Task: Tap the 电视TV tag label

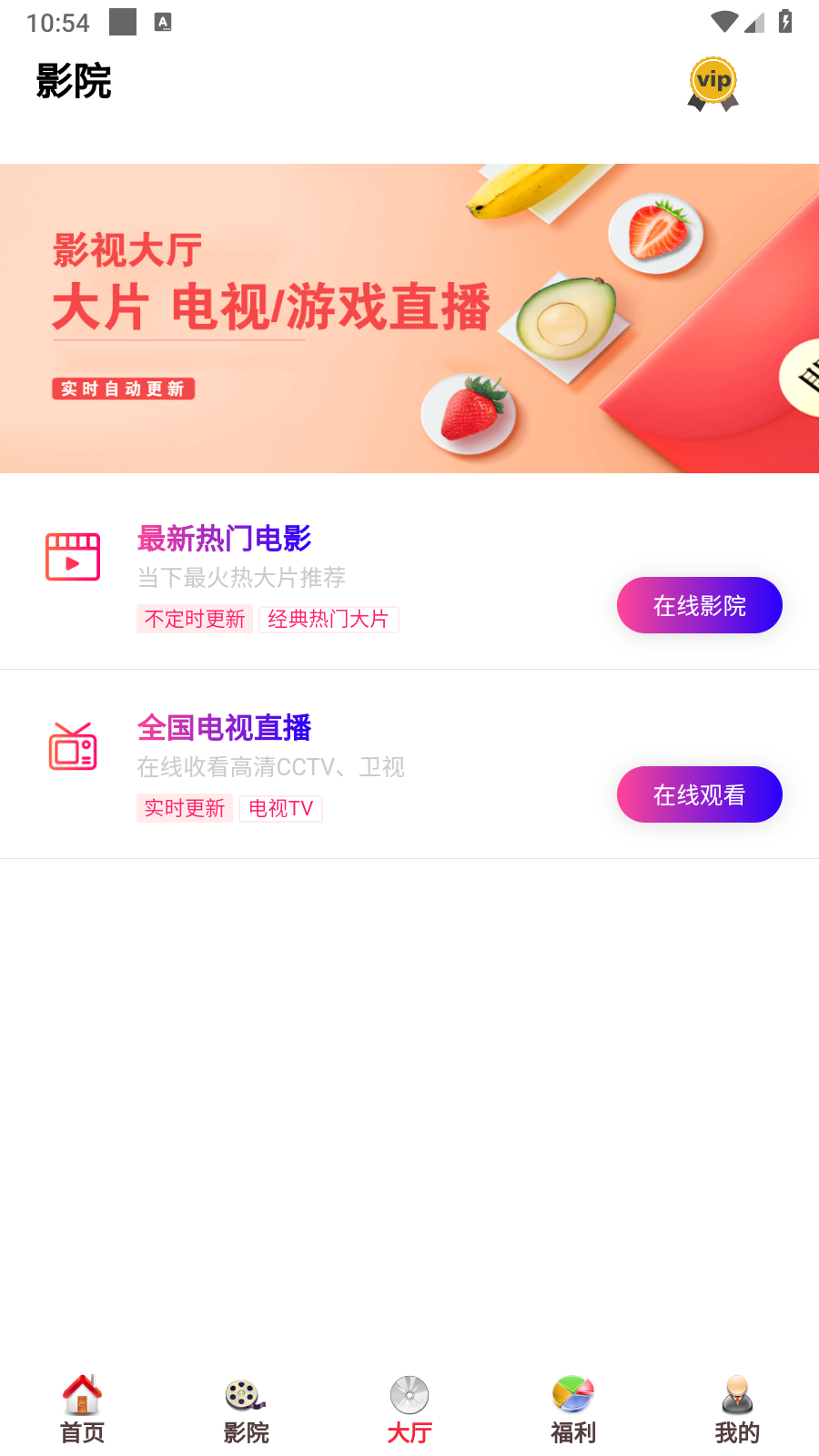Action: (x=280, y=808)
